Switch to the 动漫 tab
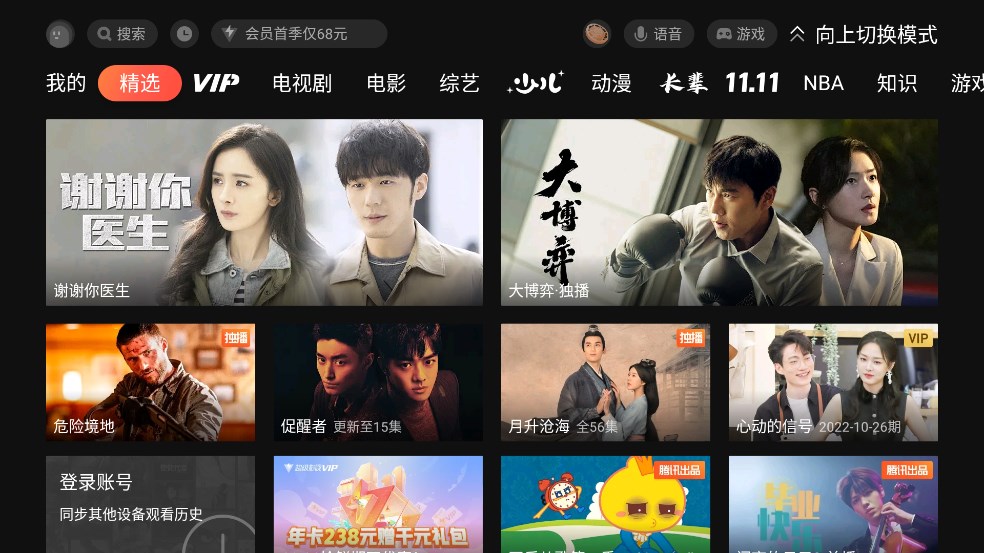 (611, 83)
